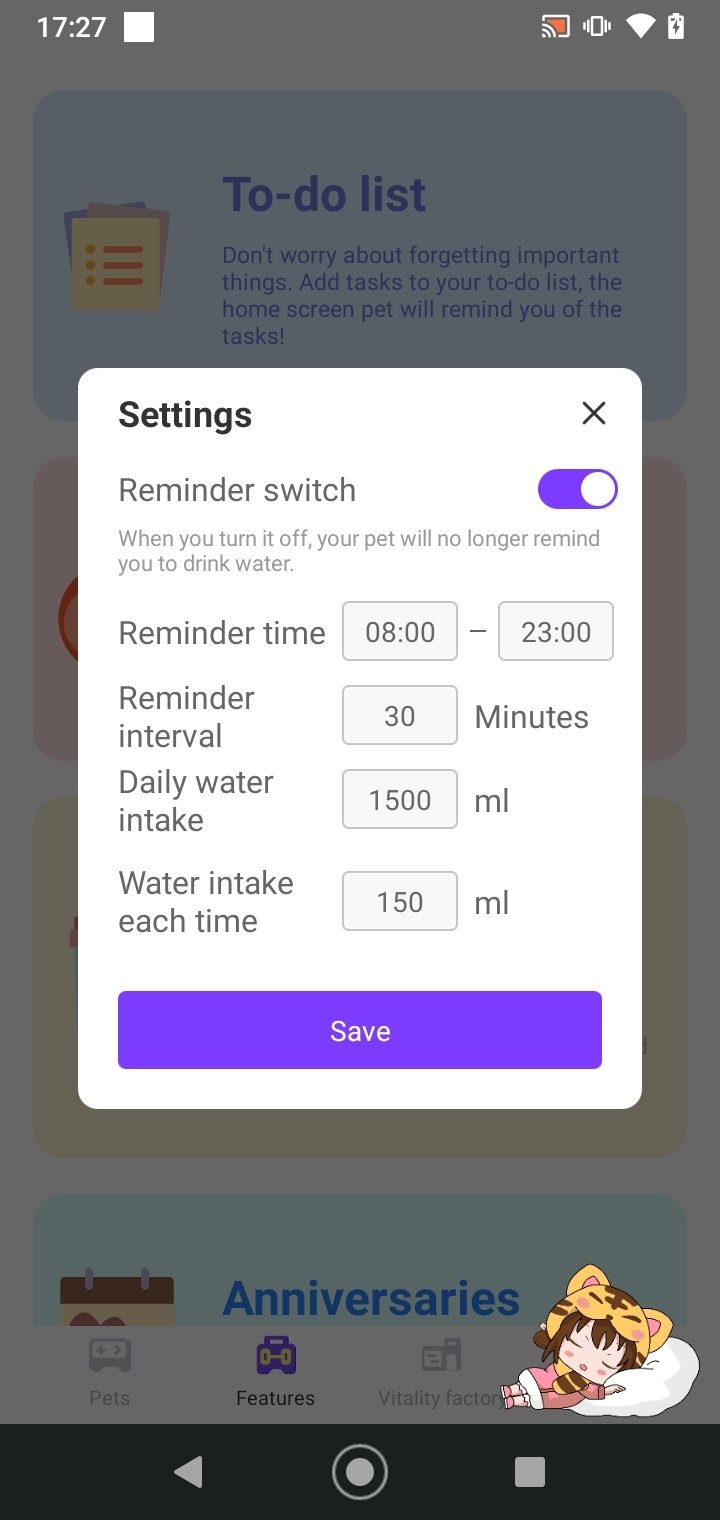Select the water intake each time field
The image size is (720, 1520).
click(400, 901)
